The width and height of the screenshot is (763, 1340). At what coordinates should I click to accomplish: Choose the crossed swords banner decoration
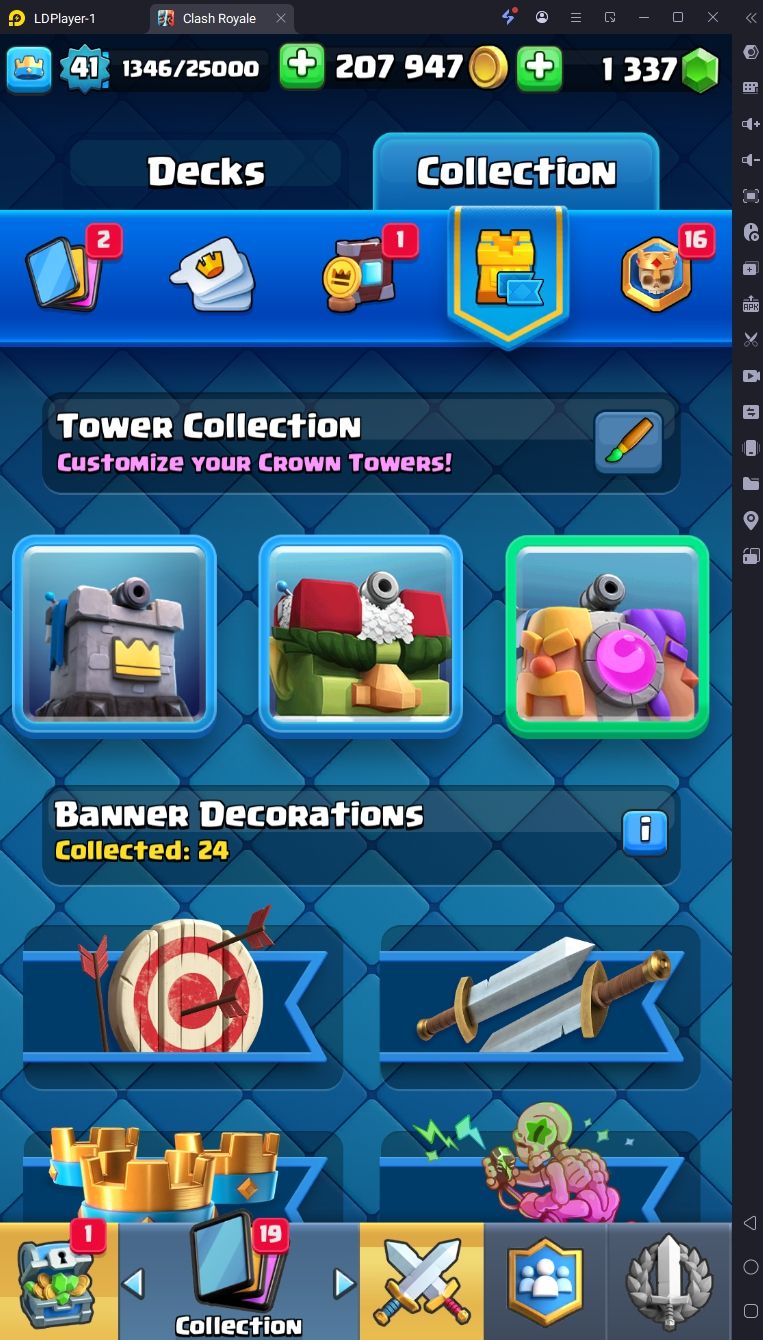[x=540, y=1000]
